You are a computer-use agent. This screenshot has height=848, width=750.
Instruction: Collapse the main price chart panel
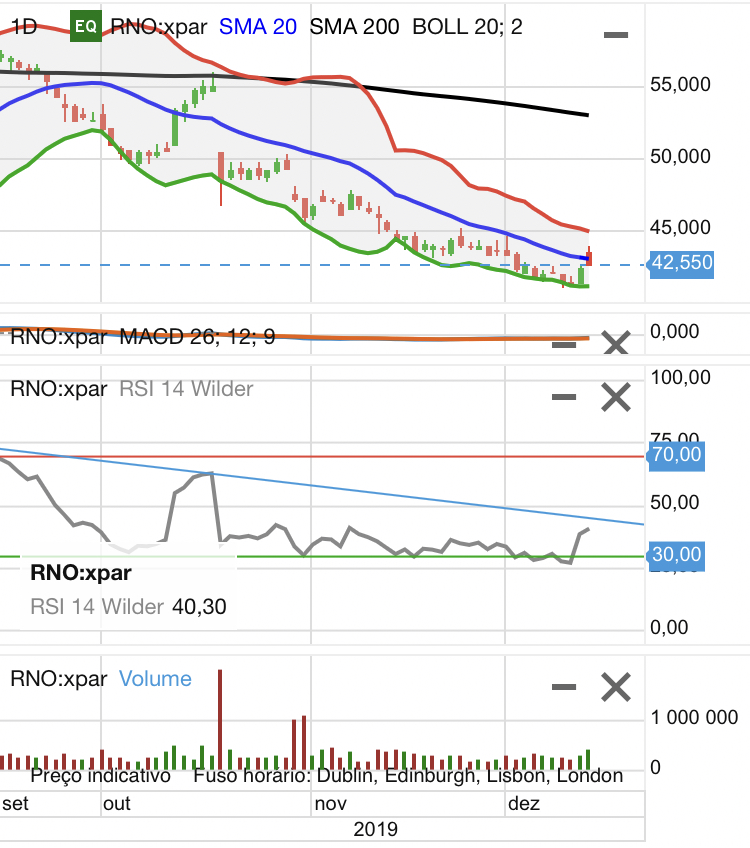[616, 35]
